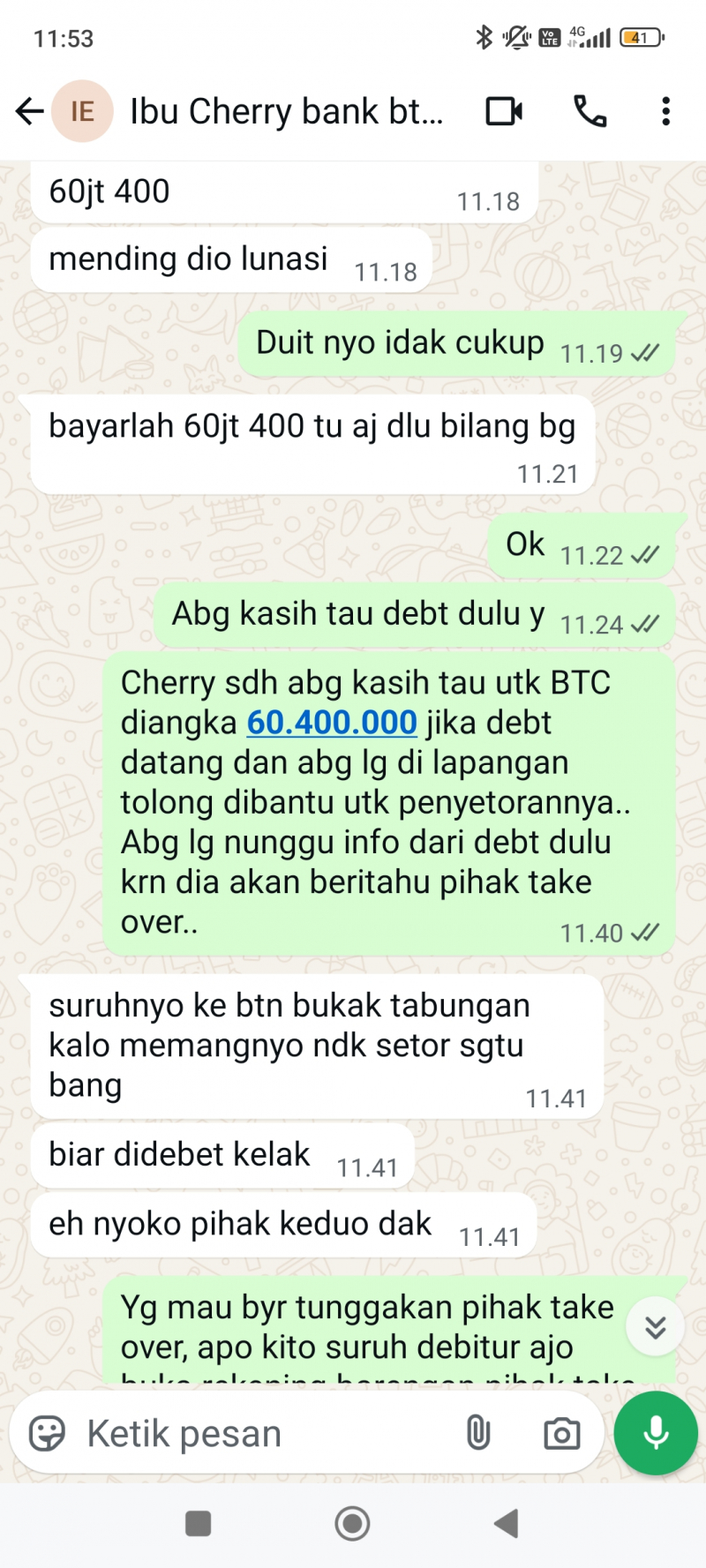
Task: Record a voice message with the microphone
Action: coord(656,1434)
